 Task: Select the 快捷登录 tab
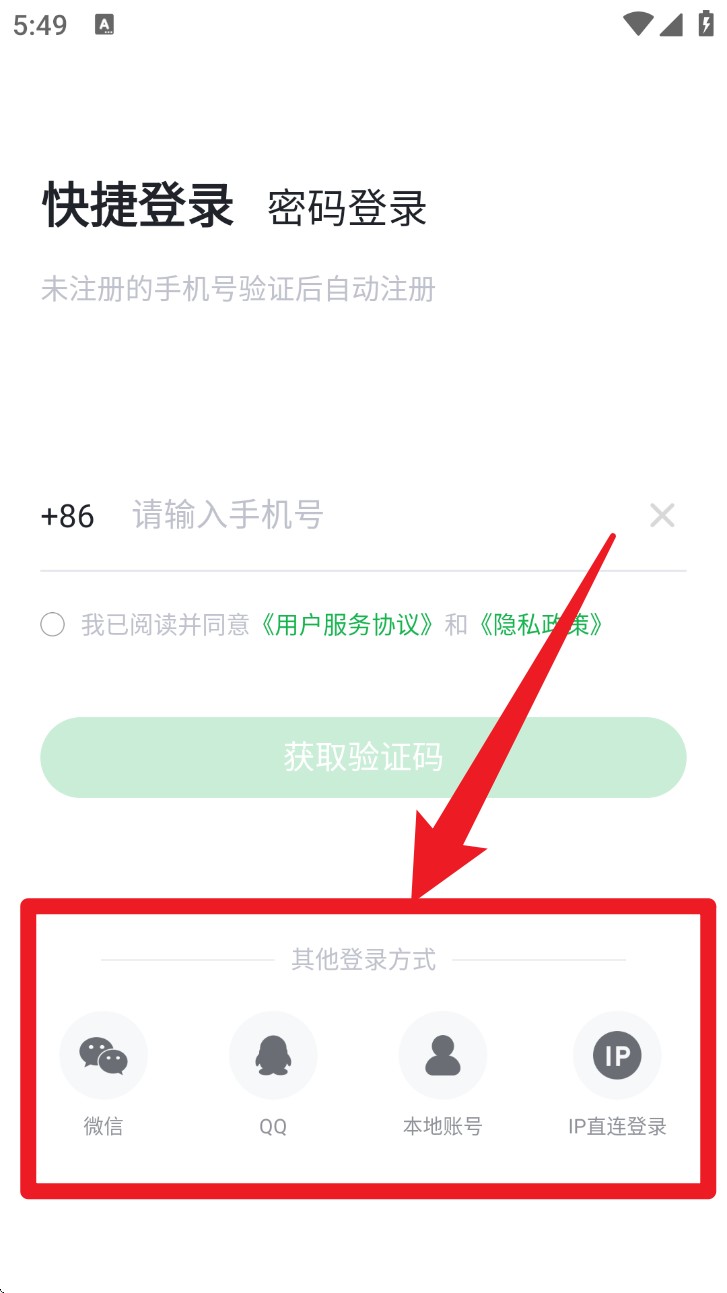coord(138,205)
